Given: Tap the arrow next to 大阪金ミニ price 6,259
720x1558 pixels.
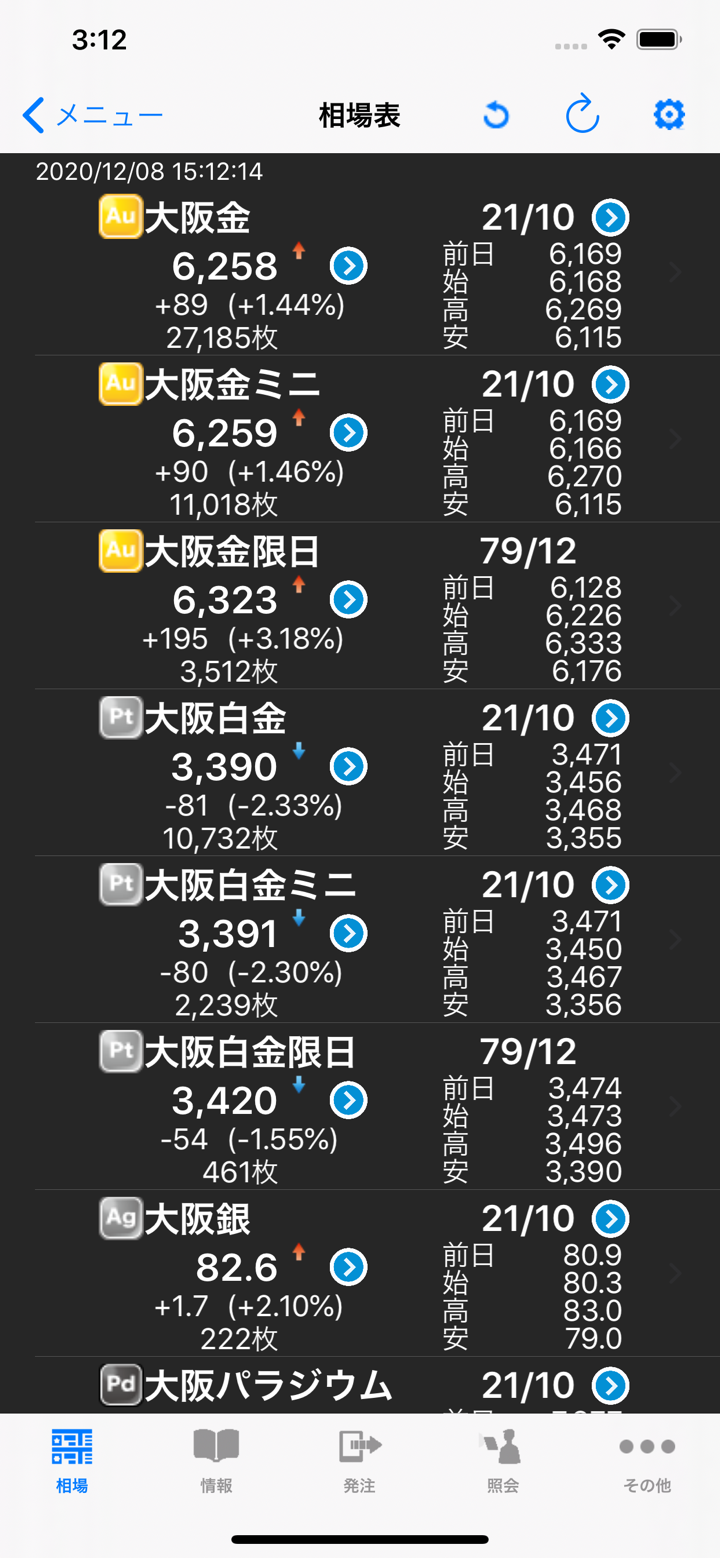Looking at the screenshot, I should [x=348, y=433].
